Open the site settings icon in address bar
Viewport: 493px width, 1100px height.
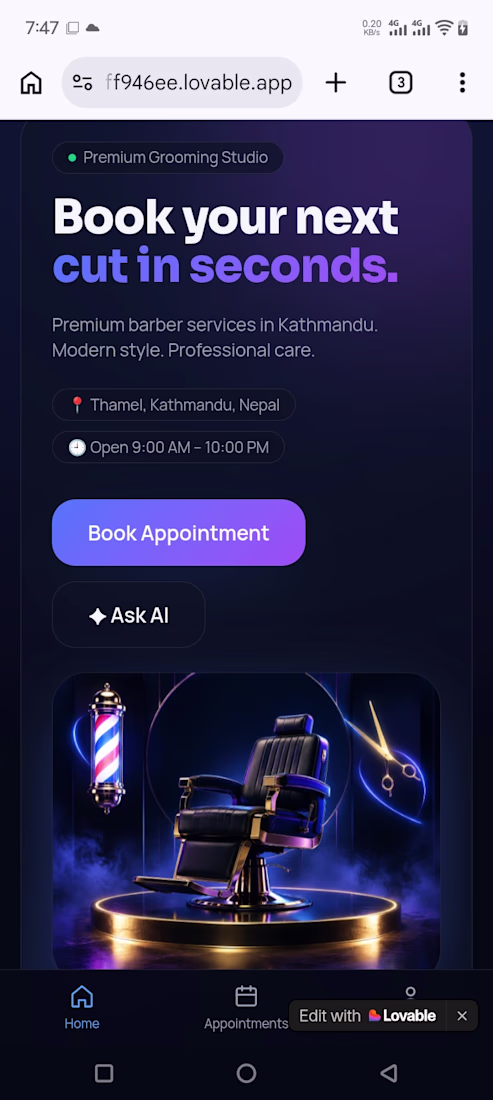(x=83, y=83)
